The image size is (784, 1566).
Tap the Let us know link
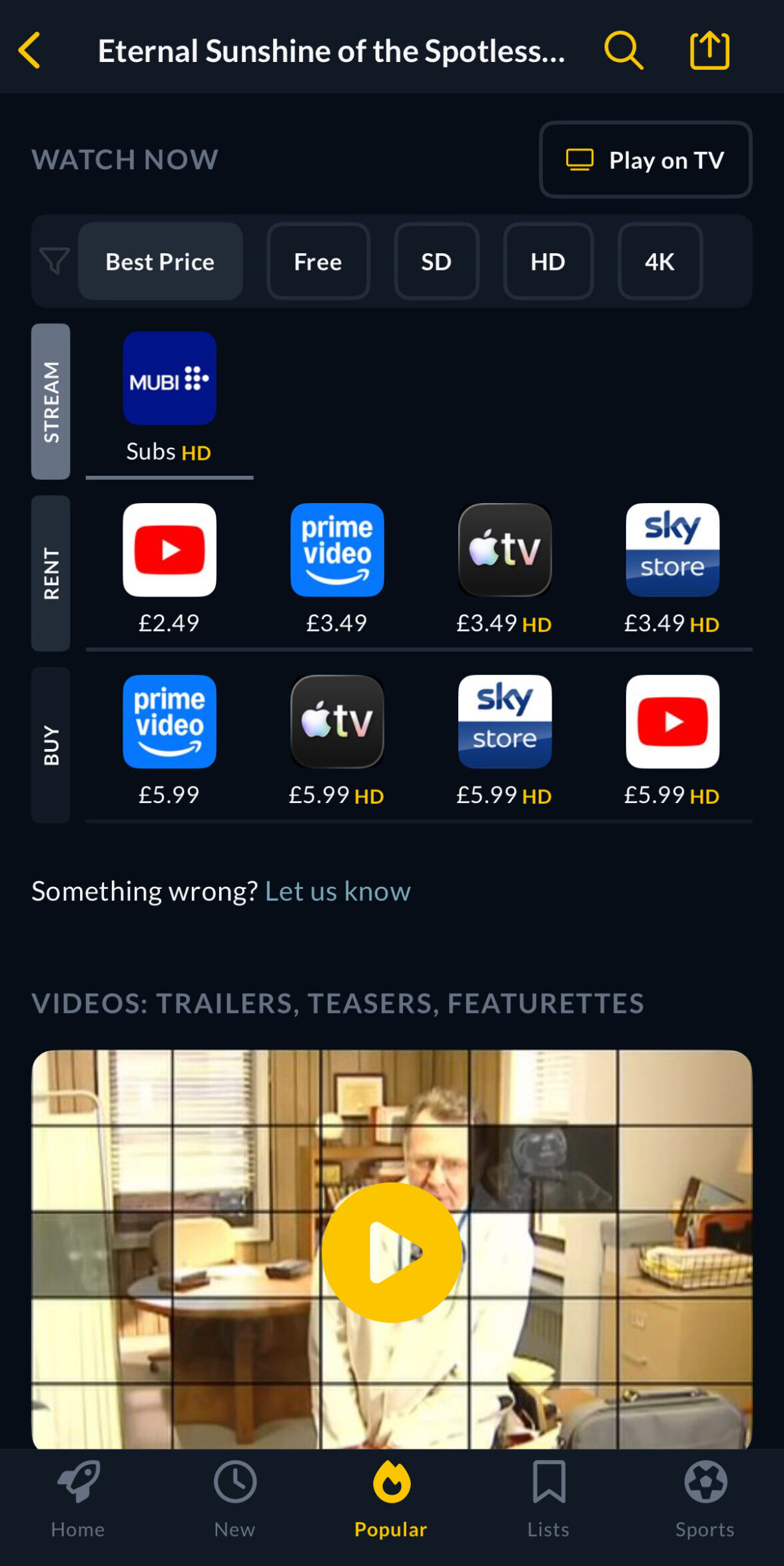(338, 892)
